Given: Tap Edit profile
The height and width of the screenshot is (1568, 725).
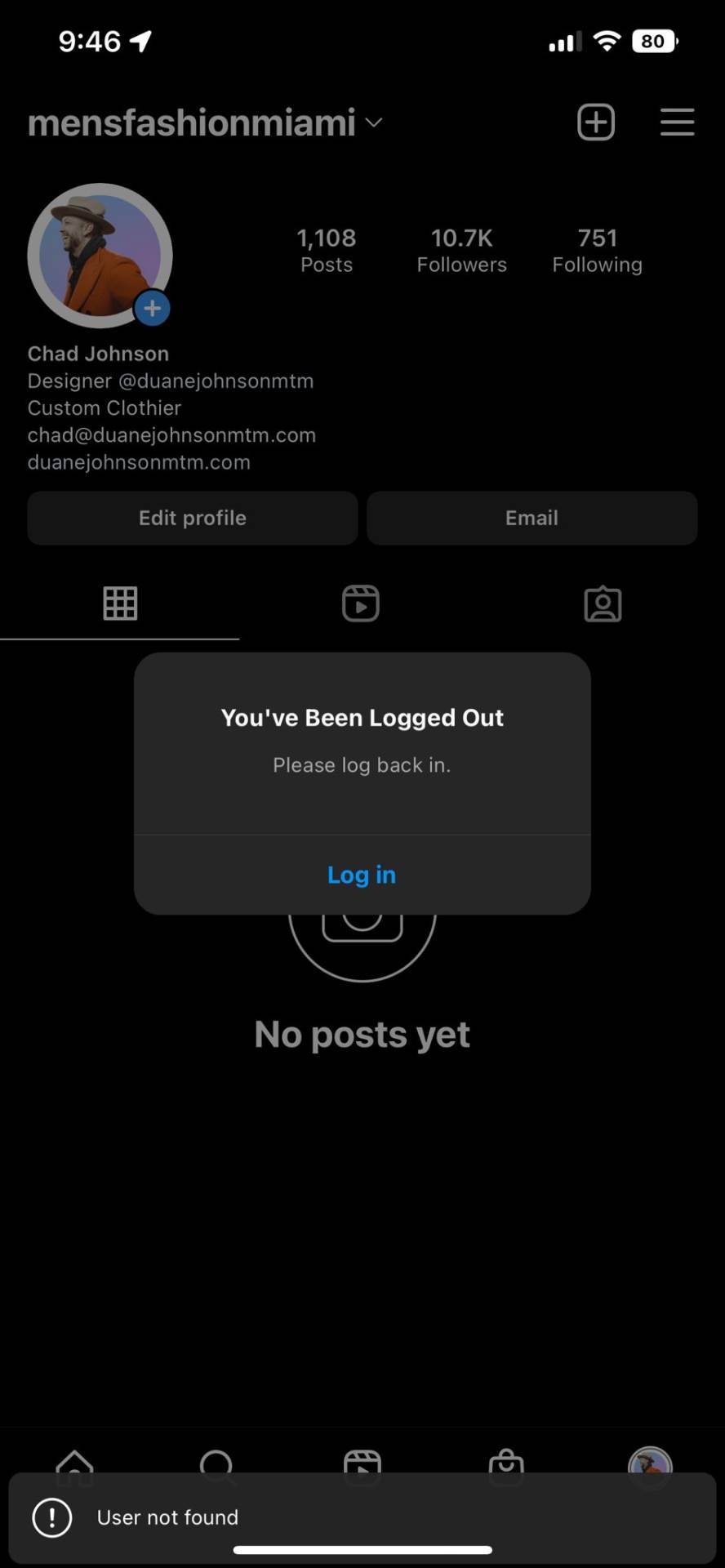Looking at the screenshot, I should click(x=193, y=518).
